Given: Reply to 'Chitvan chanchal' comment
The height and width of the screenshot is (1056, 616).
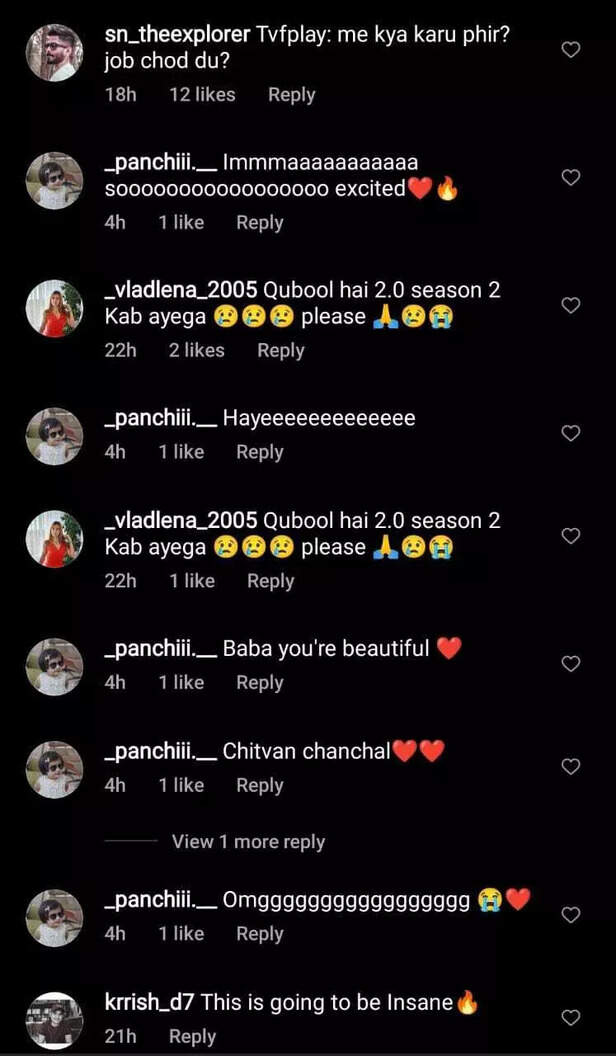Looking at the screenshot, I should click(259, 785).
